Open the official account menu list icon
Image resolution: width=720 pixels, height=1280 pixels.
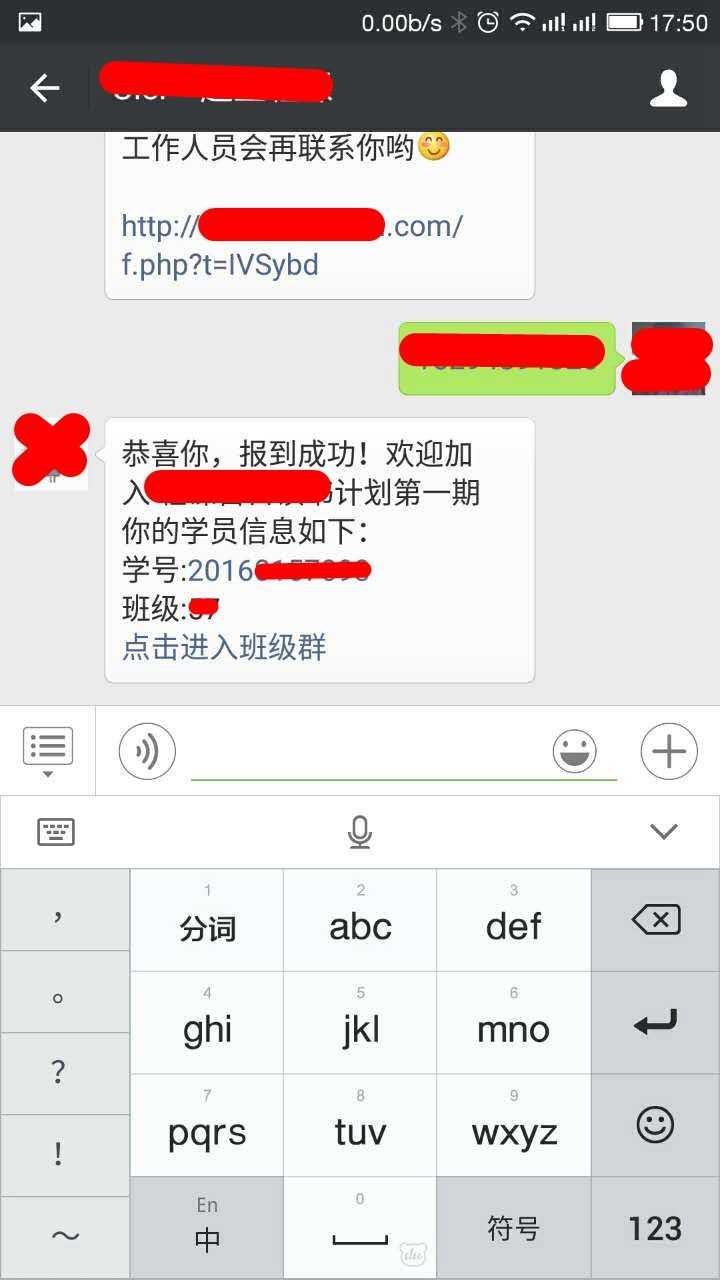coord(47,751)
